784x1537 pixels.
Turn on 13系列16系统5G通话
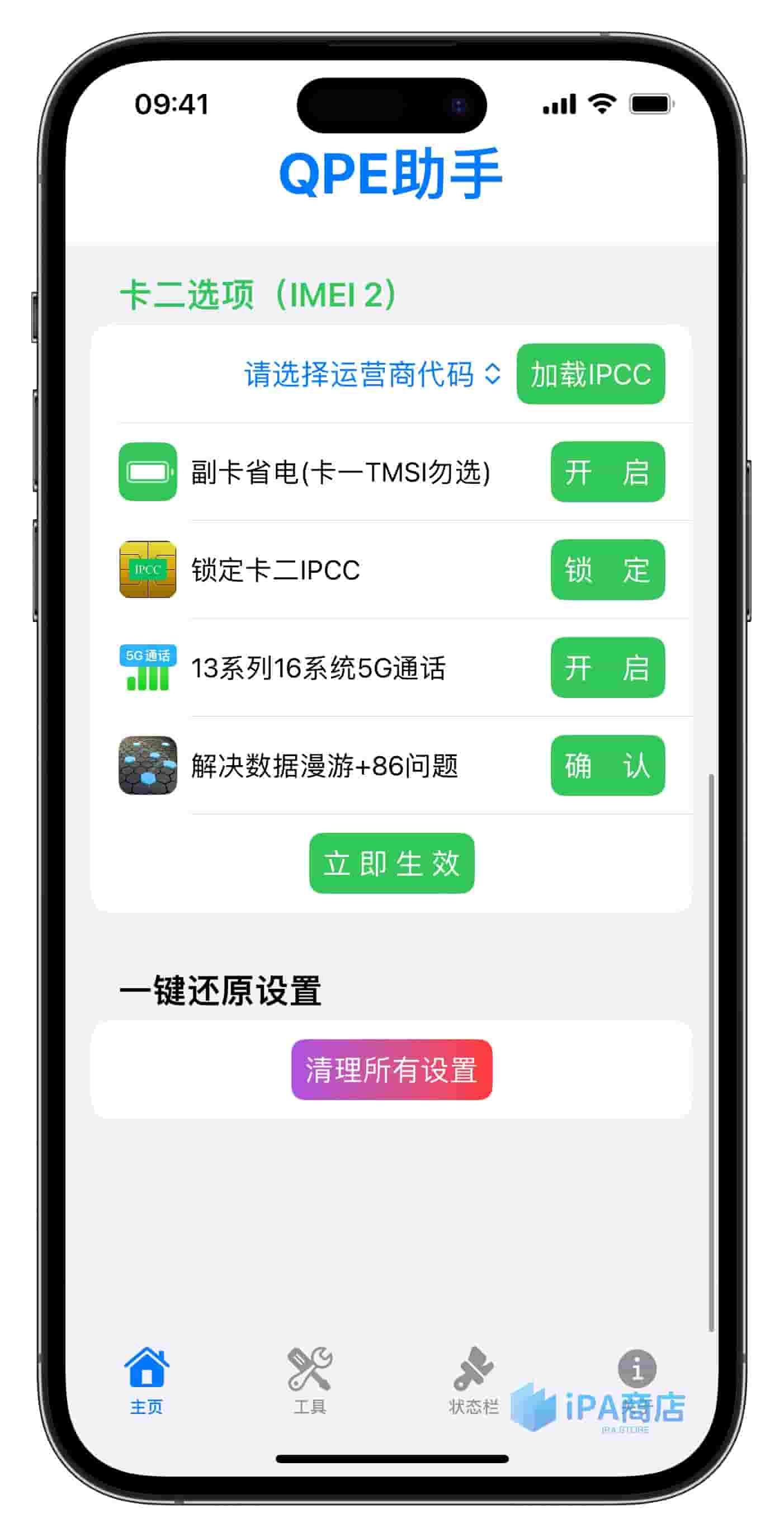(607, 668)
